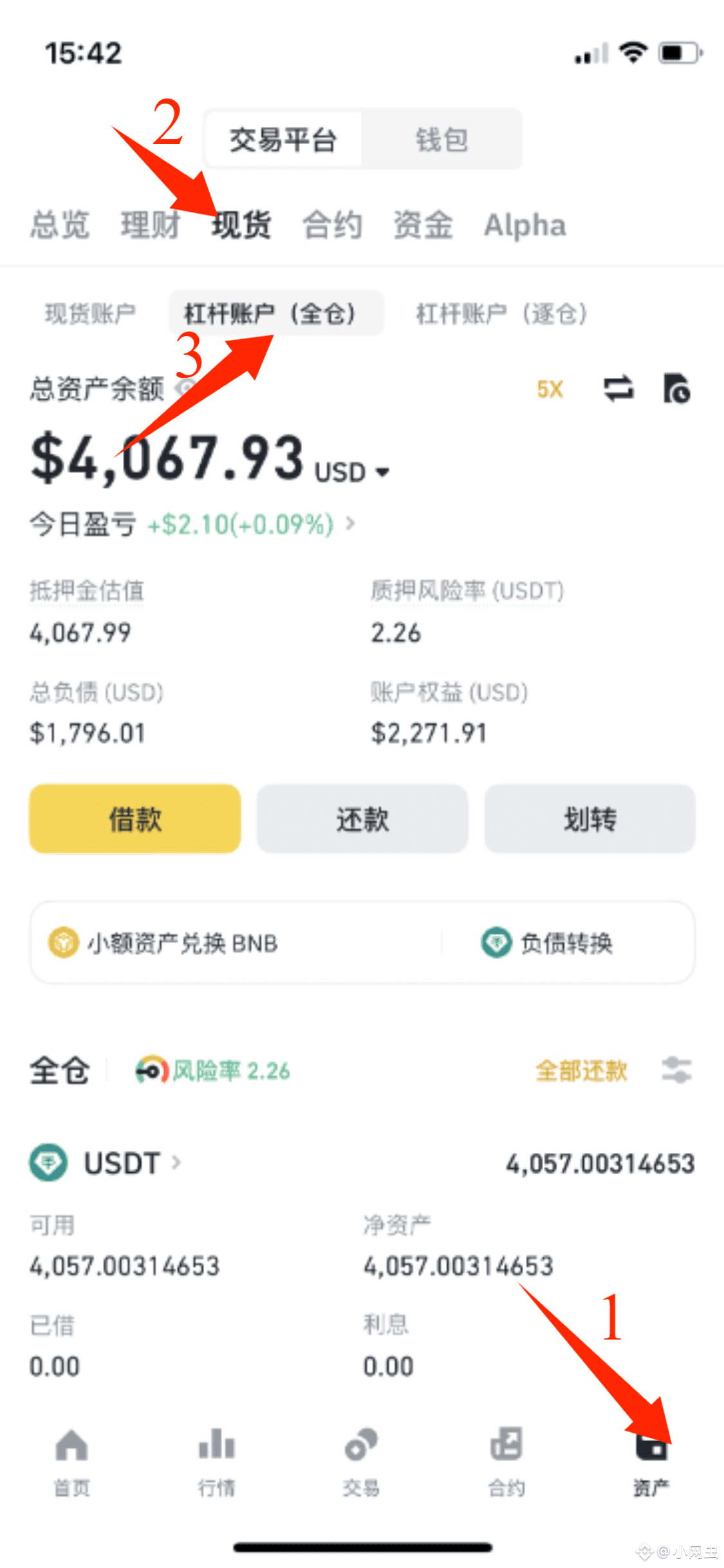
Task: Tap the 还款 button
Action: pos(362,819)
